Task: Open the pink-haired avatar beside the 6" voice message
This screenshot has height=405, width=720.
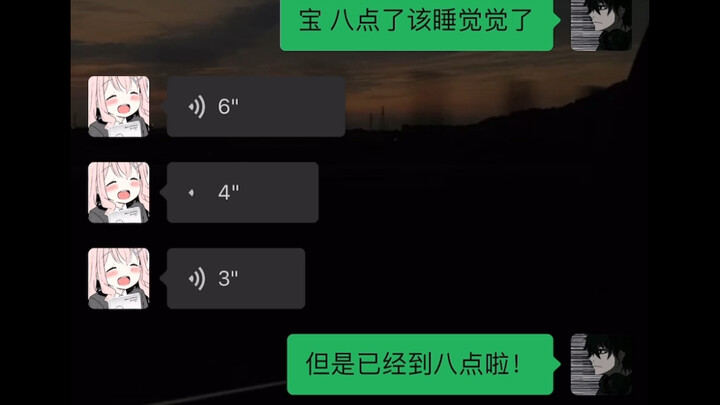Action: pos(118,106)
